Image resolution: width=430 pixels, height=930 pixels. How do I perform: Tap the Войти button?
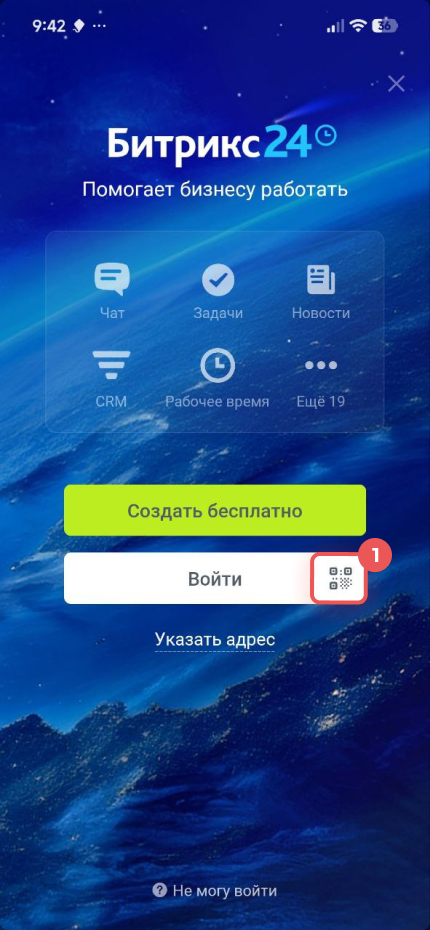(188, 578)
